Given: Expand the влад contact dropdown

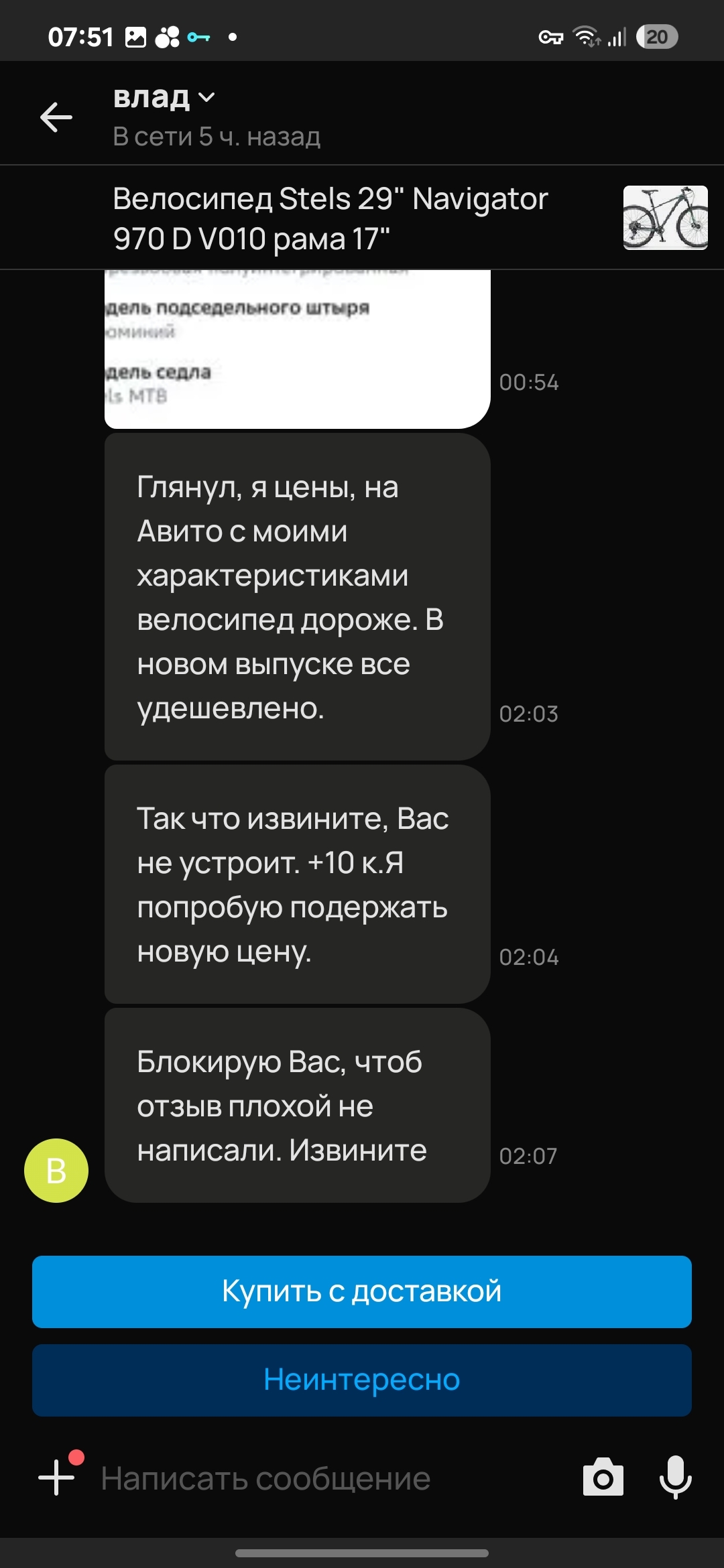Looking at the screenshot, I should [x=206, y=98].
